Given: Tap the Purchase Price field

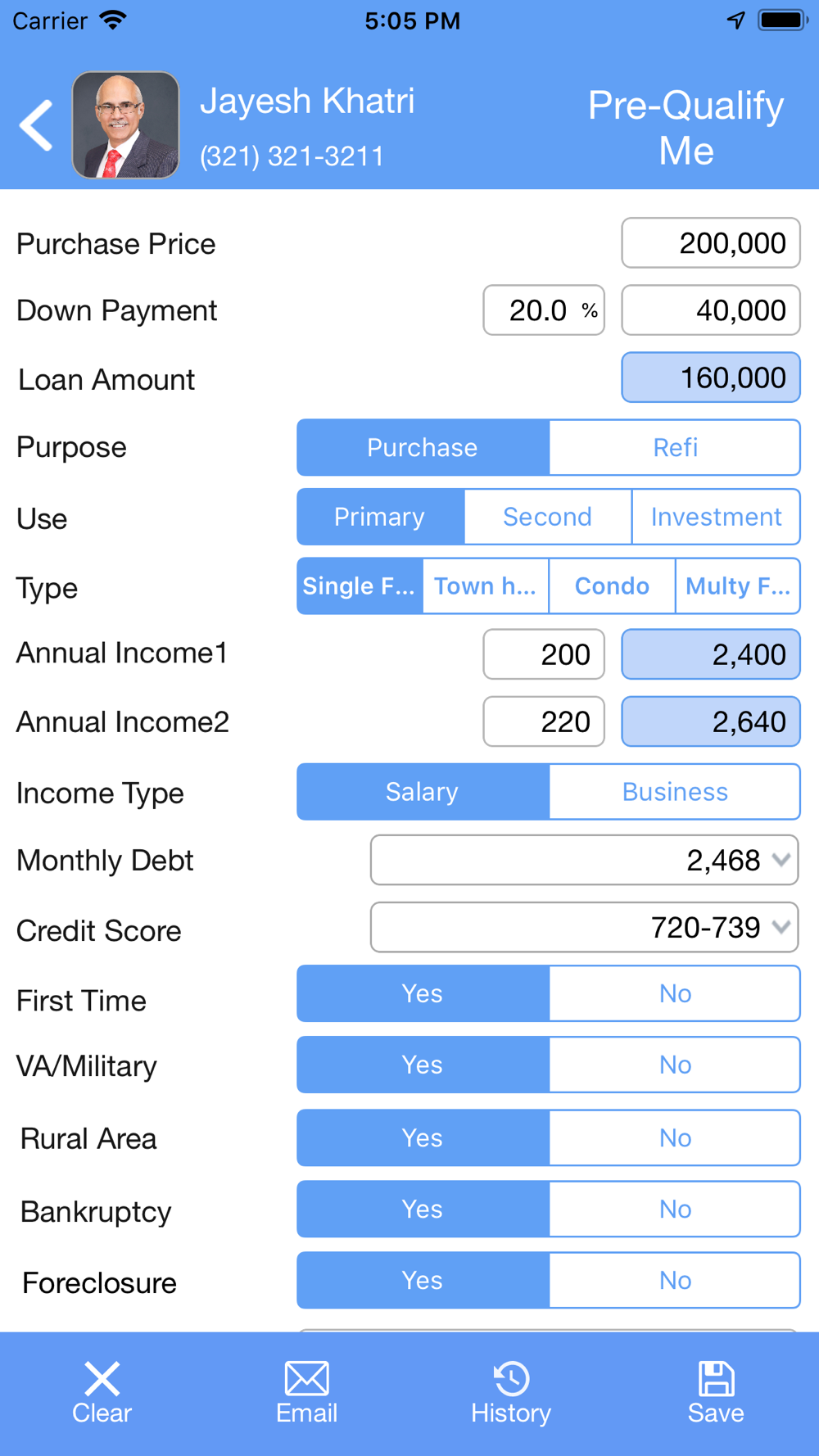Looking at the screenshot, I should pos(711,242).
